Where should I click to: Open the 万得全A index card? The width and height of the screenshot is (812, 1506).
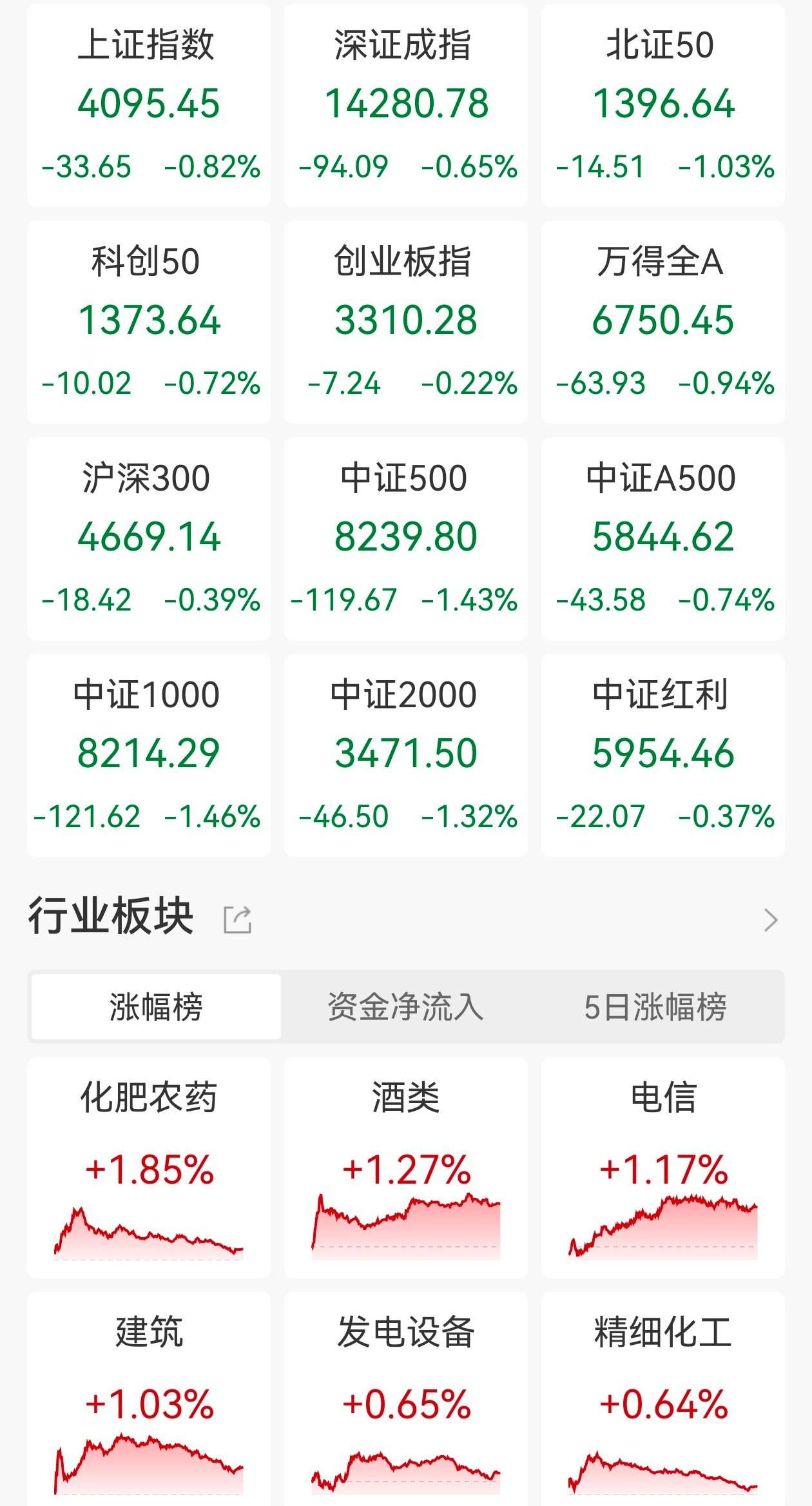tap(662, 322)
